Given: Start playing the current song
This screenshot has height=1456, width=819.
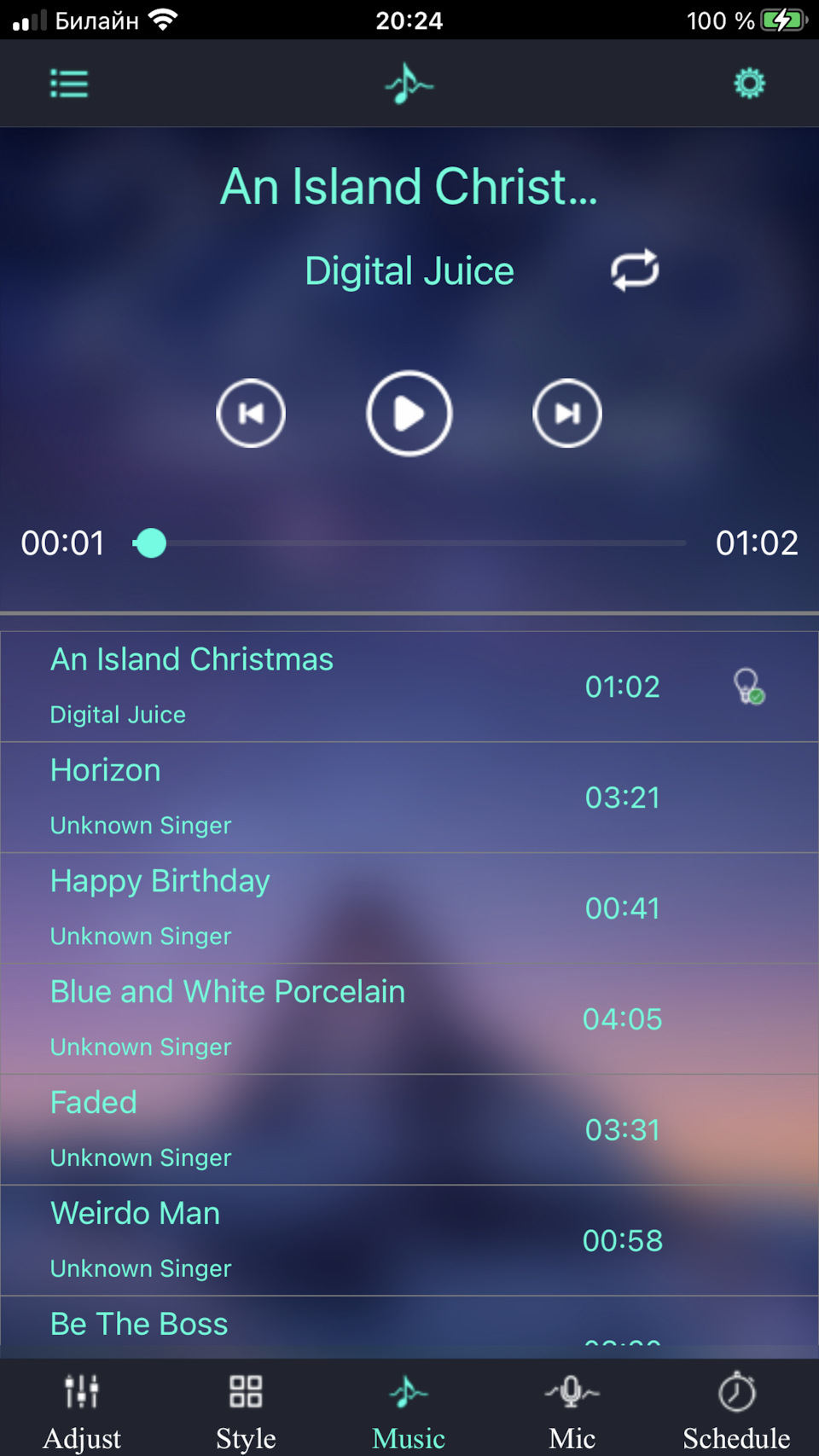Looking at the screenshot, I should point(409,414).
